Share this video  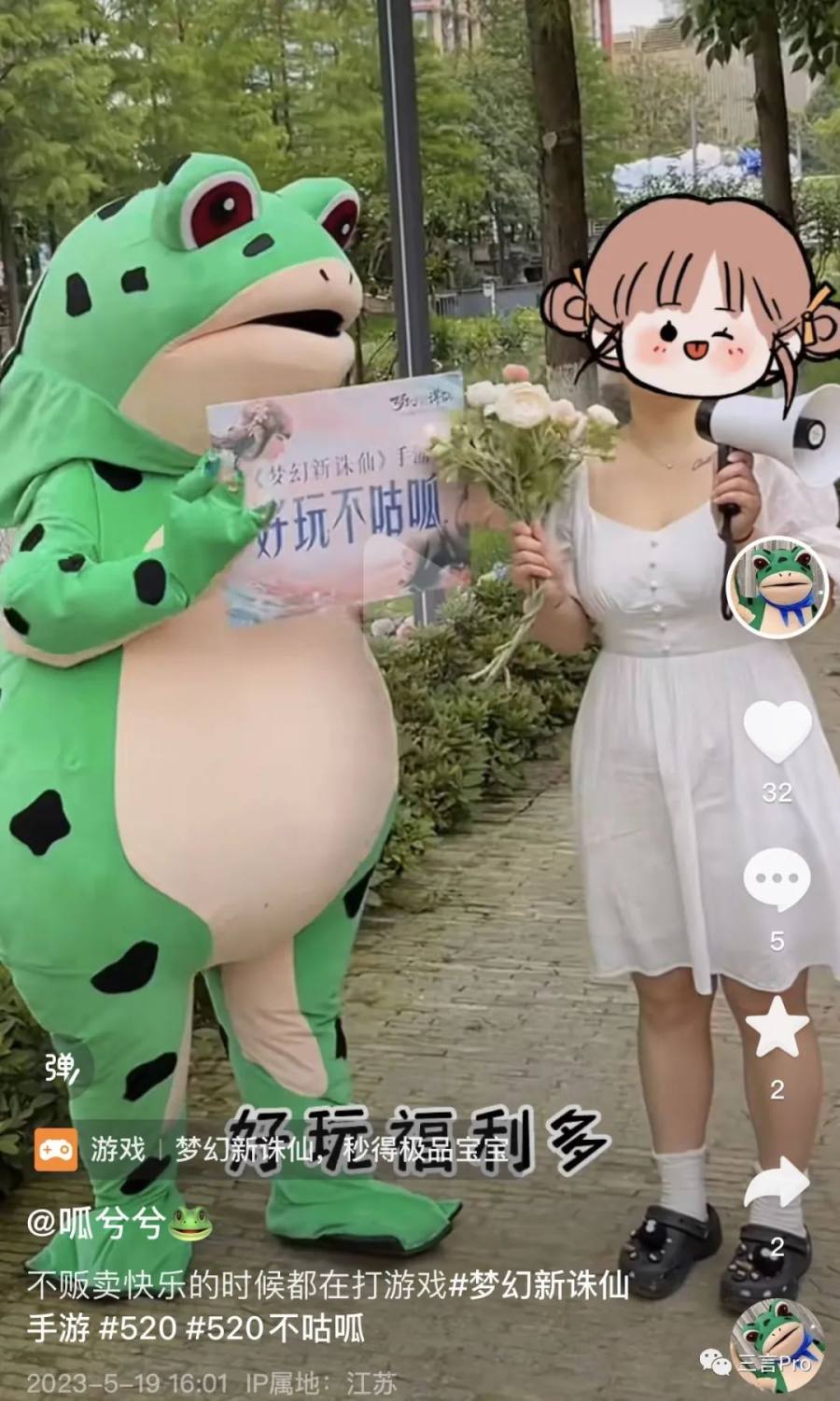(x=777, y=1182)
